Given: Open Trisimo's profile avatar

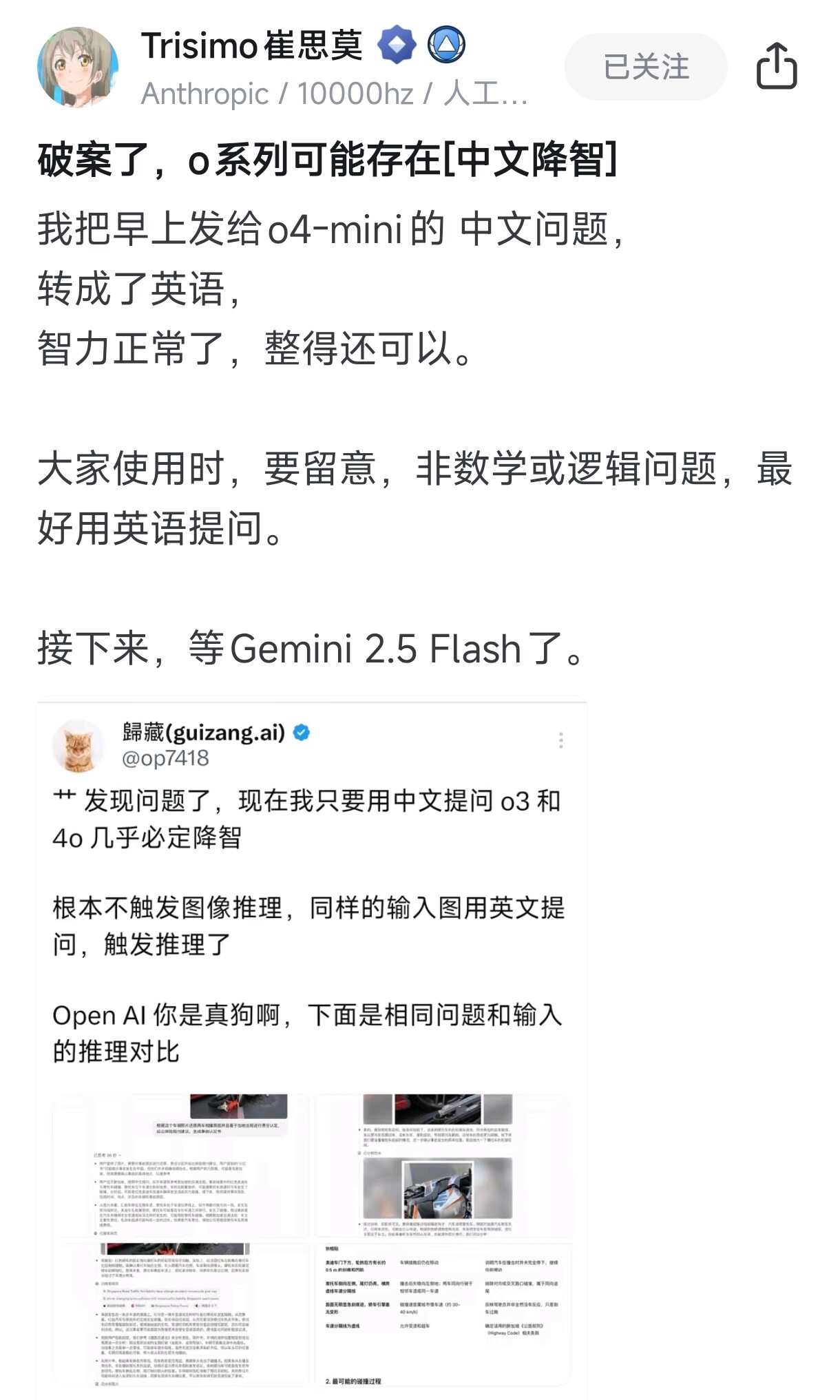Looking at the screenshot, I should pos(78,67).
